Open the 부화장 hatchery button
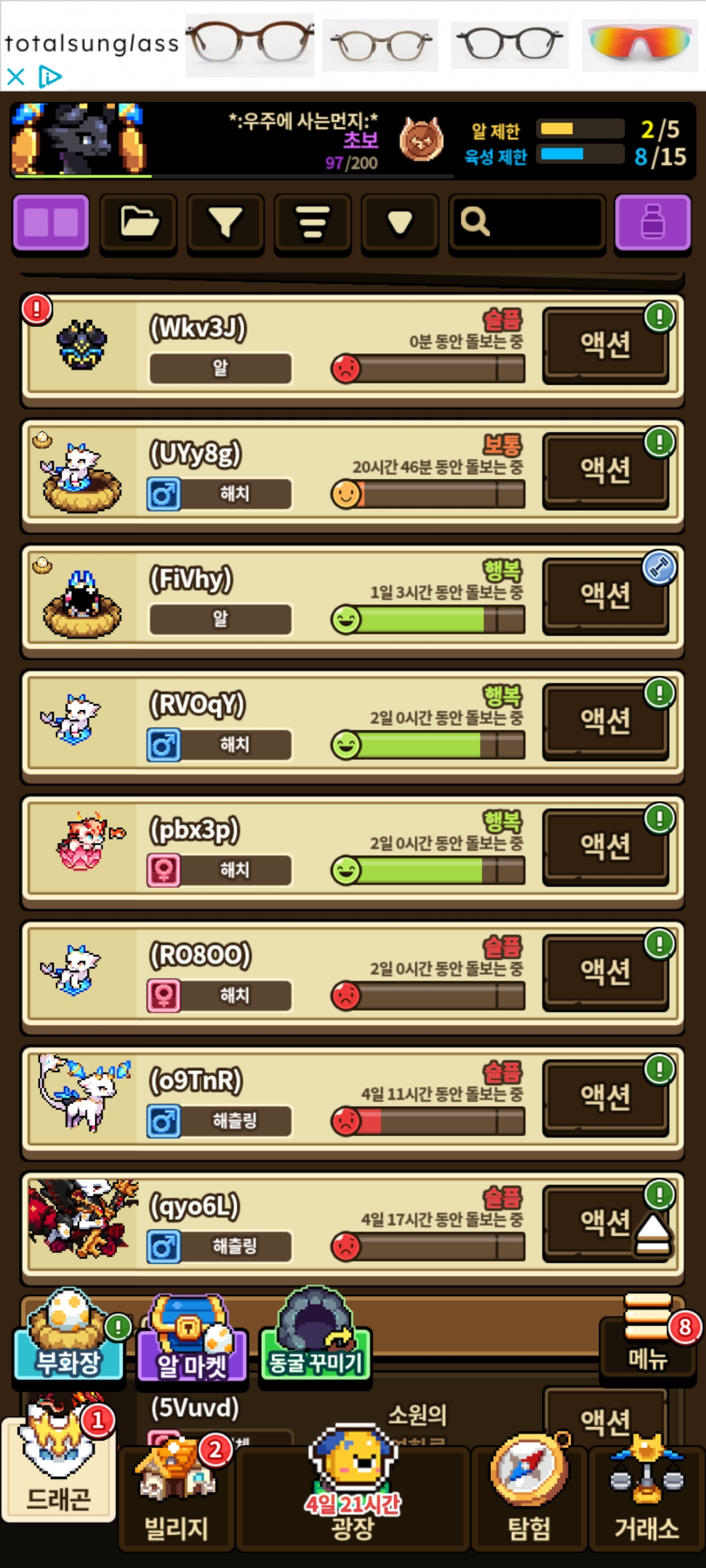 pos(69,1338)
